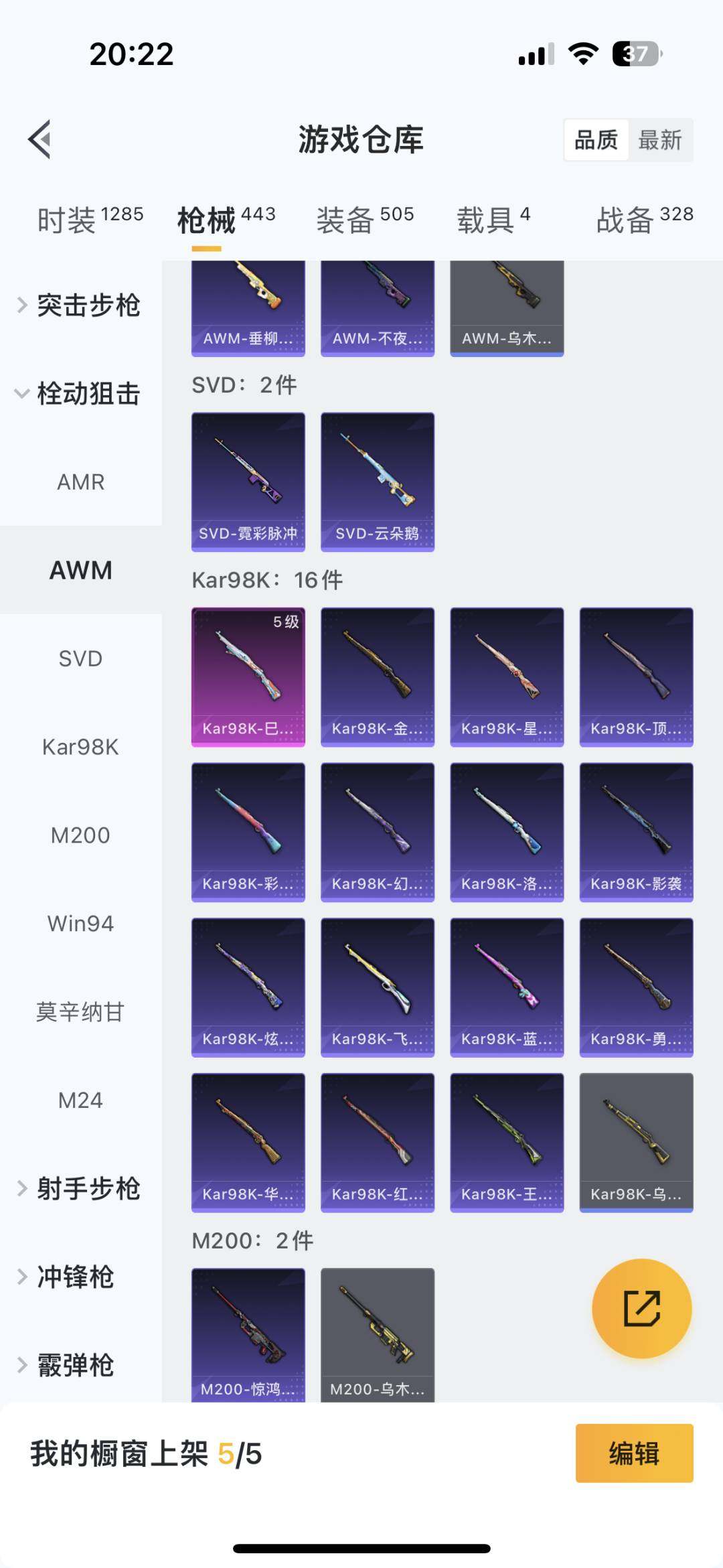Select AMR in the side list
Screen dimensions: 723x1568
point(80,482)
